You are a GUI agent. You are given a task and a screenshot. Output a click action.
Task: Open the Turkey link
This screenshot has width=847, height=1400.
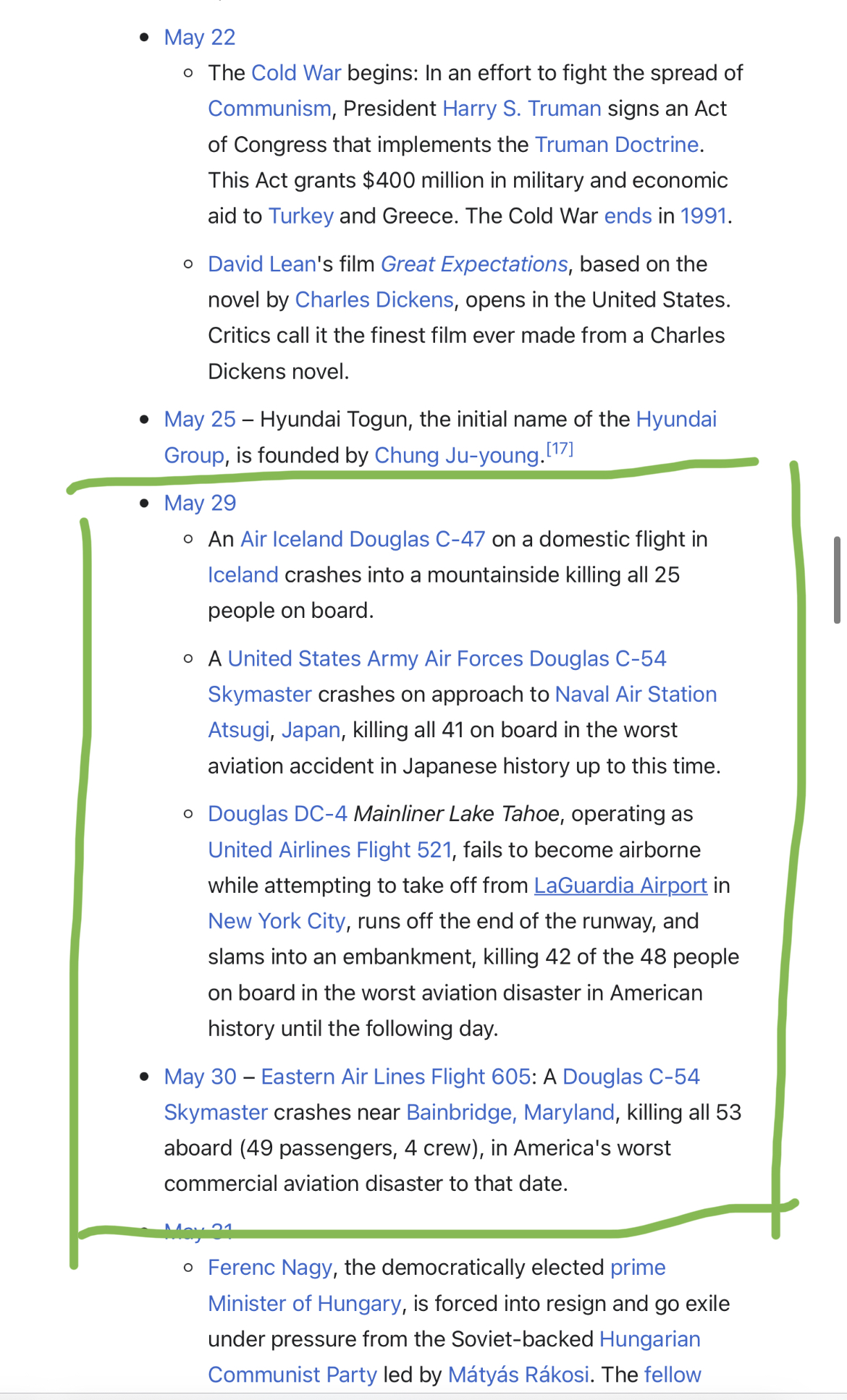300,216
